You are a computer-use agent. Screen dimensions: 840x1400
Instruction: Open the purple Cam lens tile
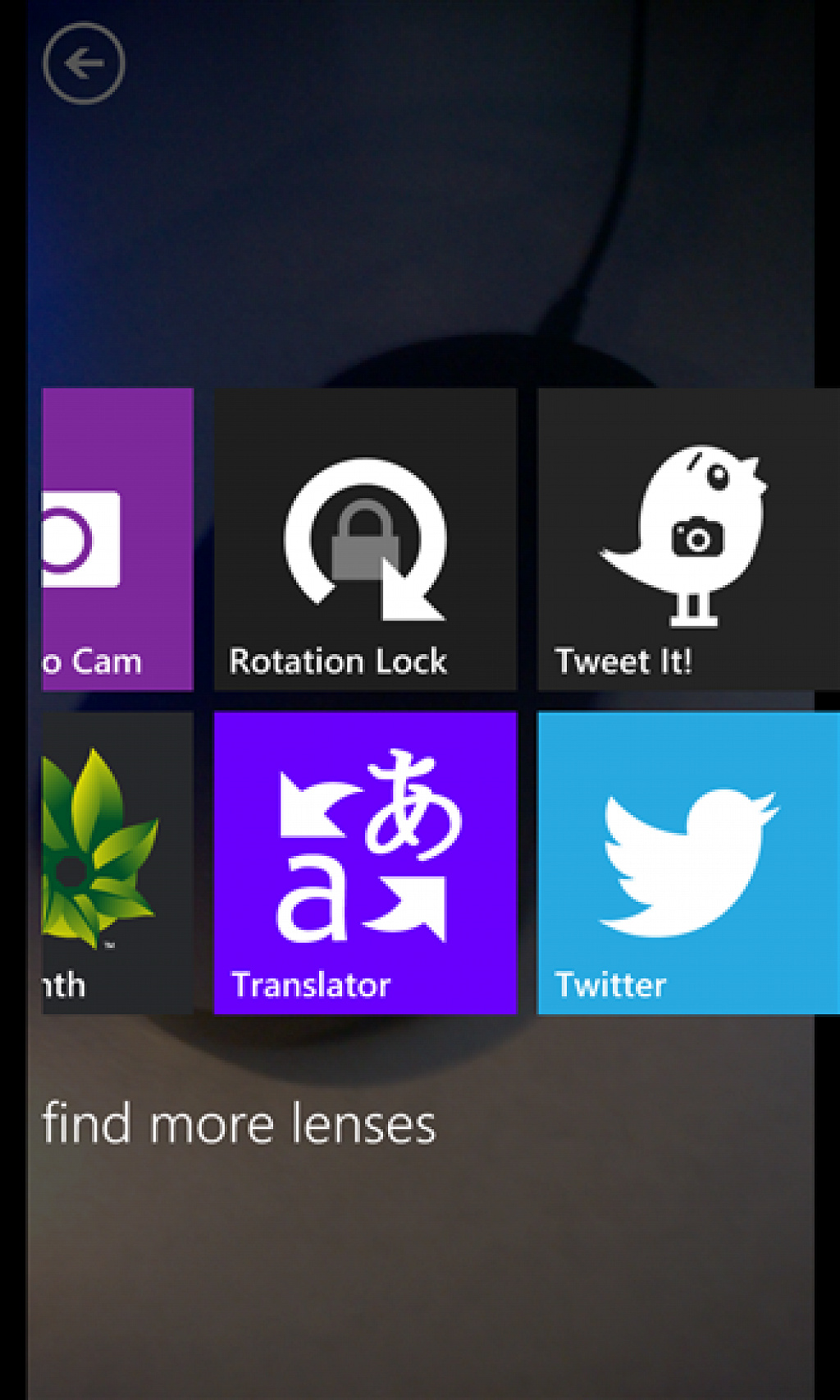117,539
